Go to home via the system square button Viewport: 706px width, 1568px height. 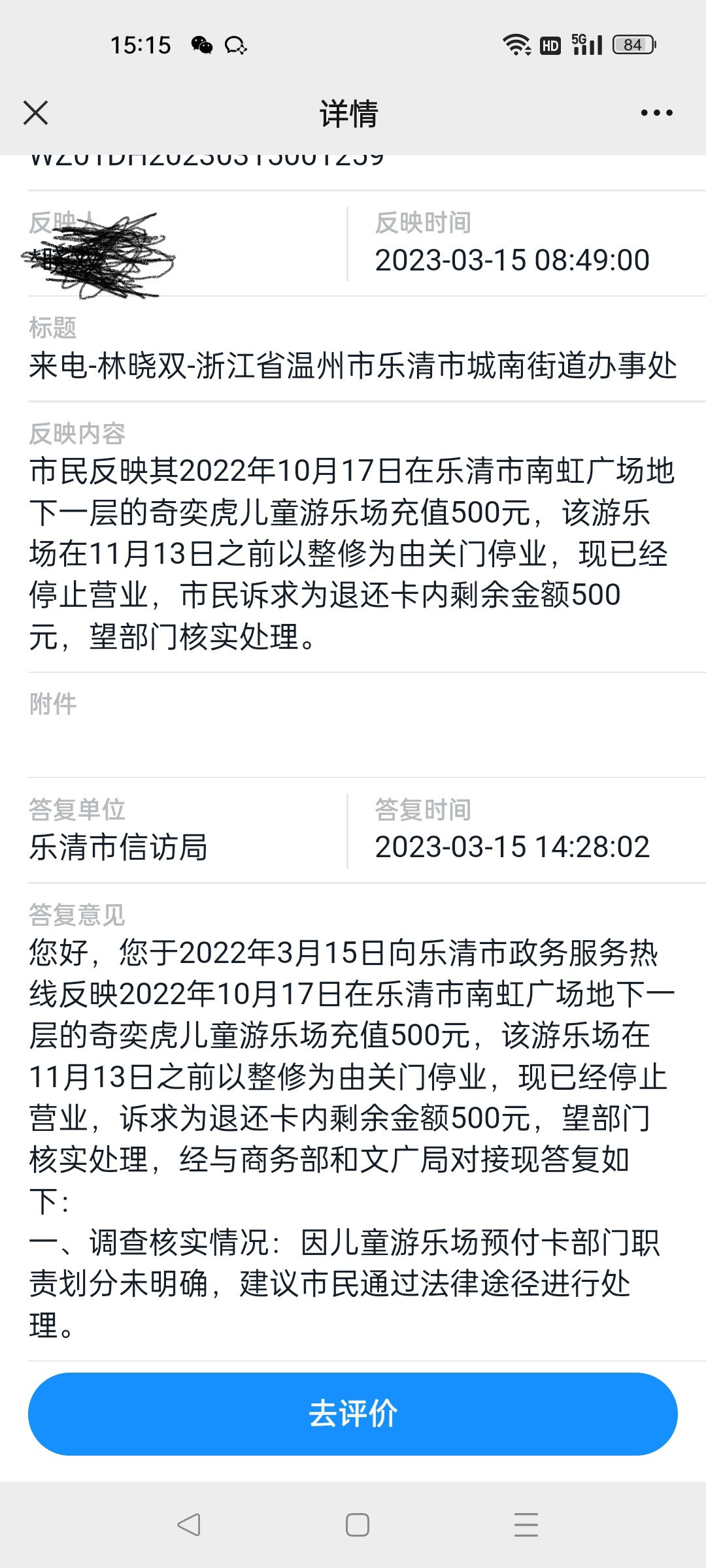(358, 1525)
